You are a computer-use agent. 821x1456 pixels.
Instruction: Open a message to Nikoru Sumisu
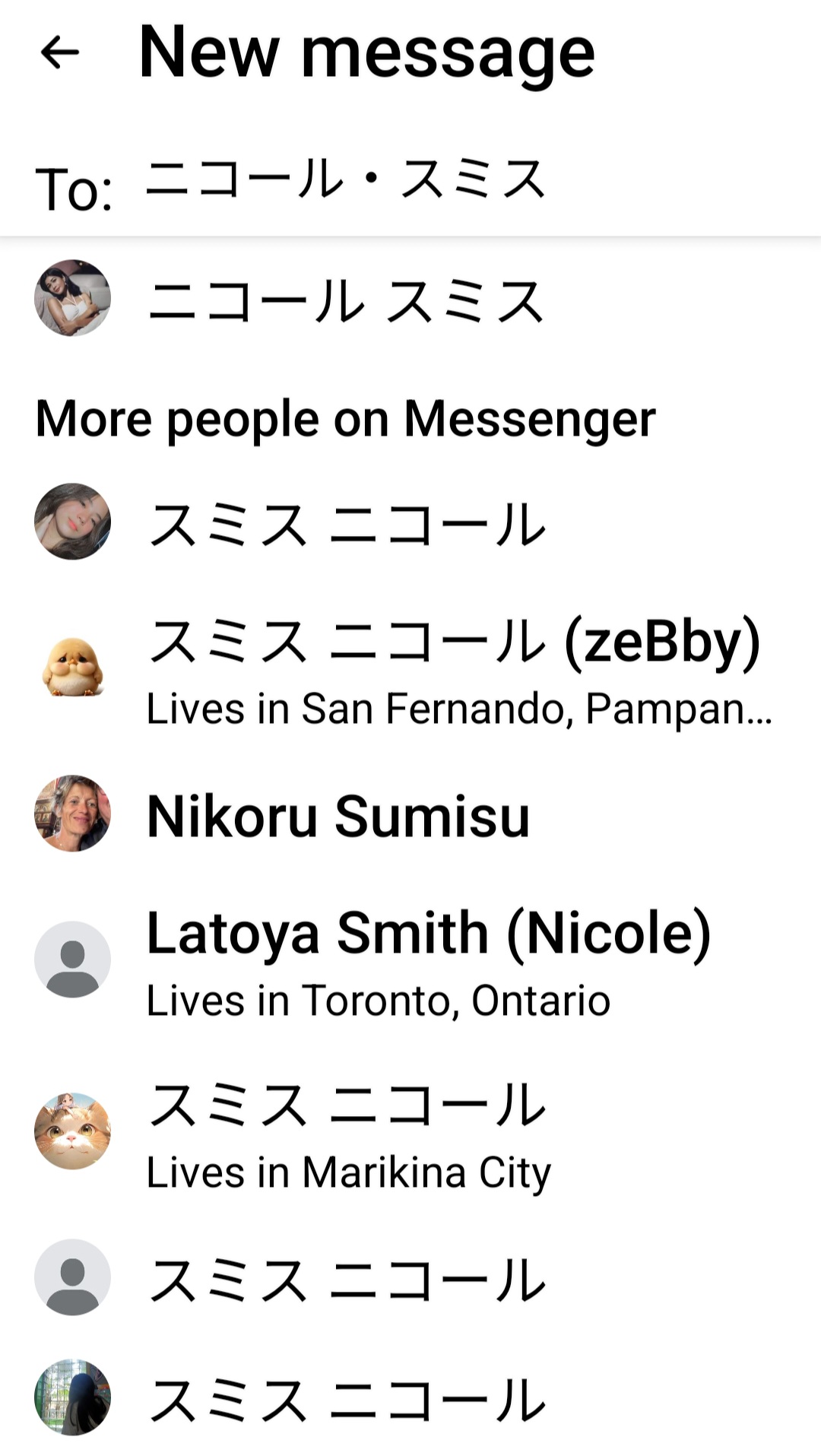(x=410, y=814)
